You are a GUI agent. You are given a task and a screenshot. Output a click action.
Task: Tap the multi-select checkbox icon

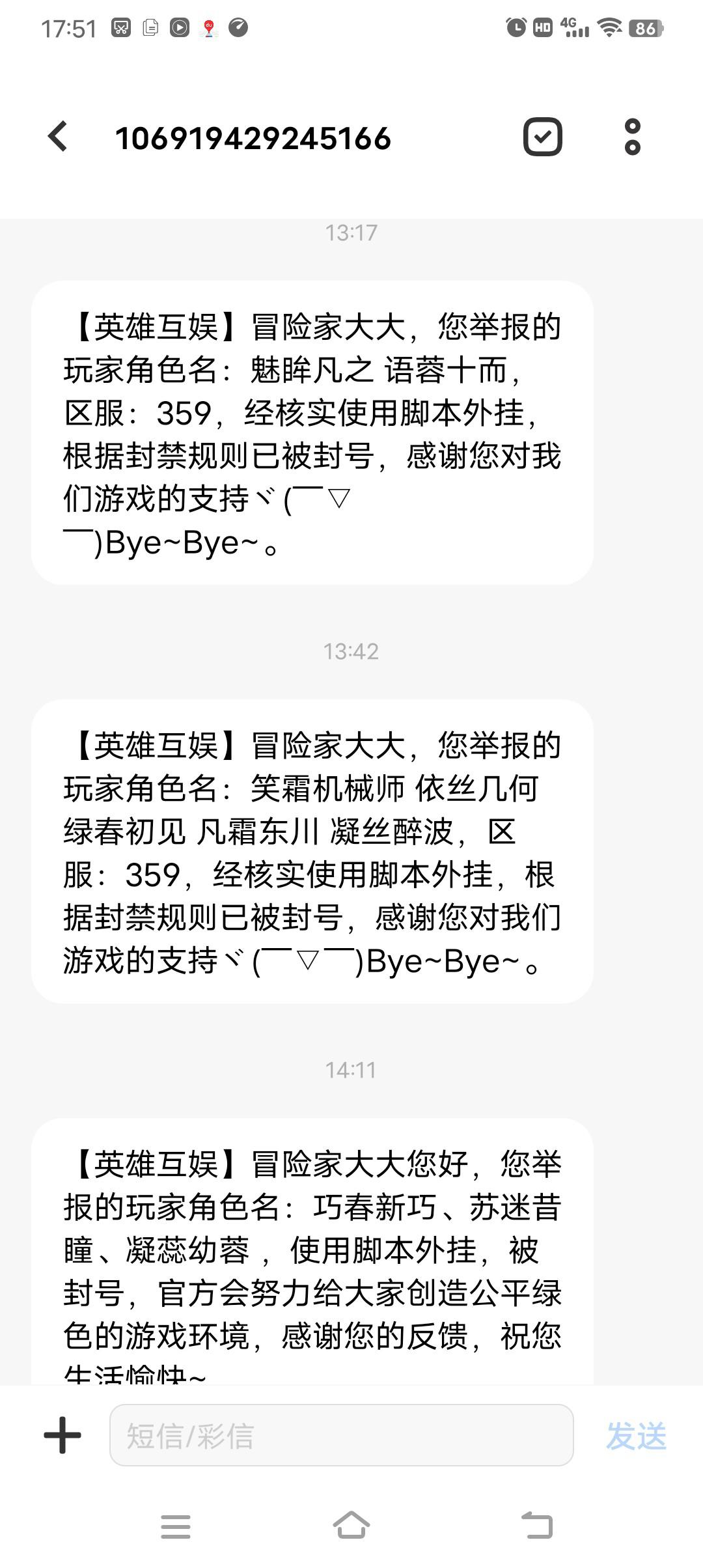[x=543, y=137]
